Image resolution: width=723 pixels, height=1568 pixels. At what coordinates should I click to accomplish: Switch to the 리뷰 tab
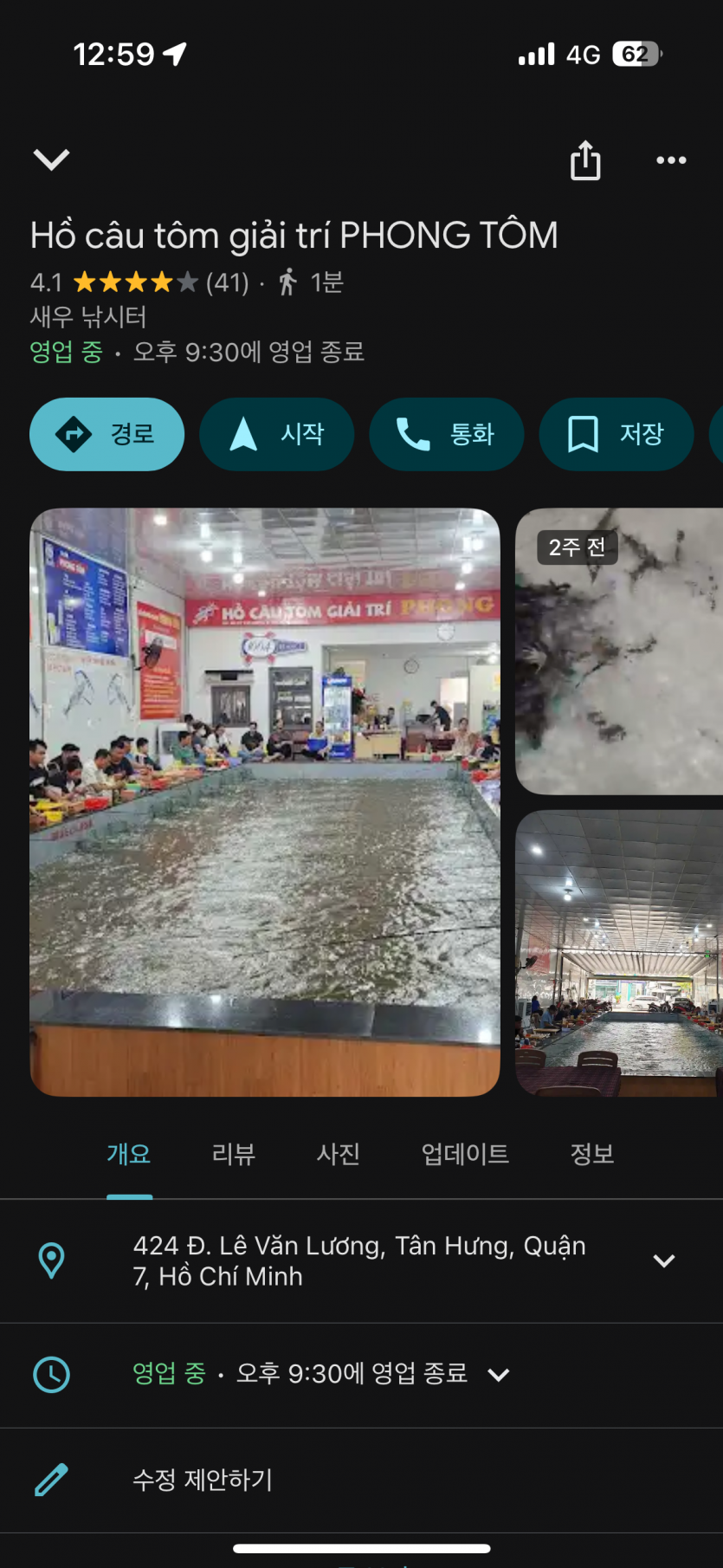coord(233,1154)
